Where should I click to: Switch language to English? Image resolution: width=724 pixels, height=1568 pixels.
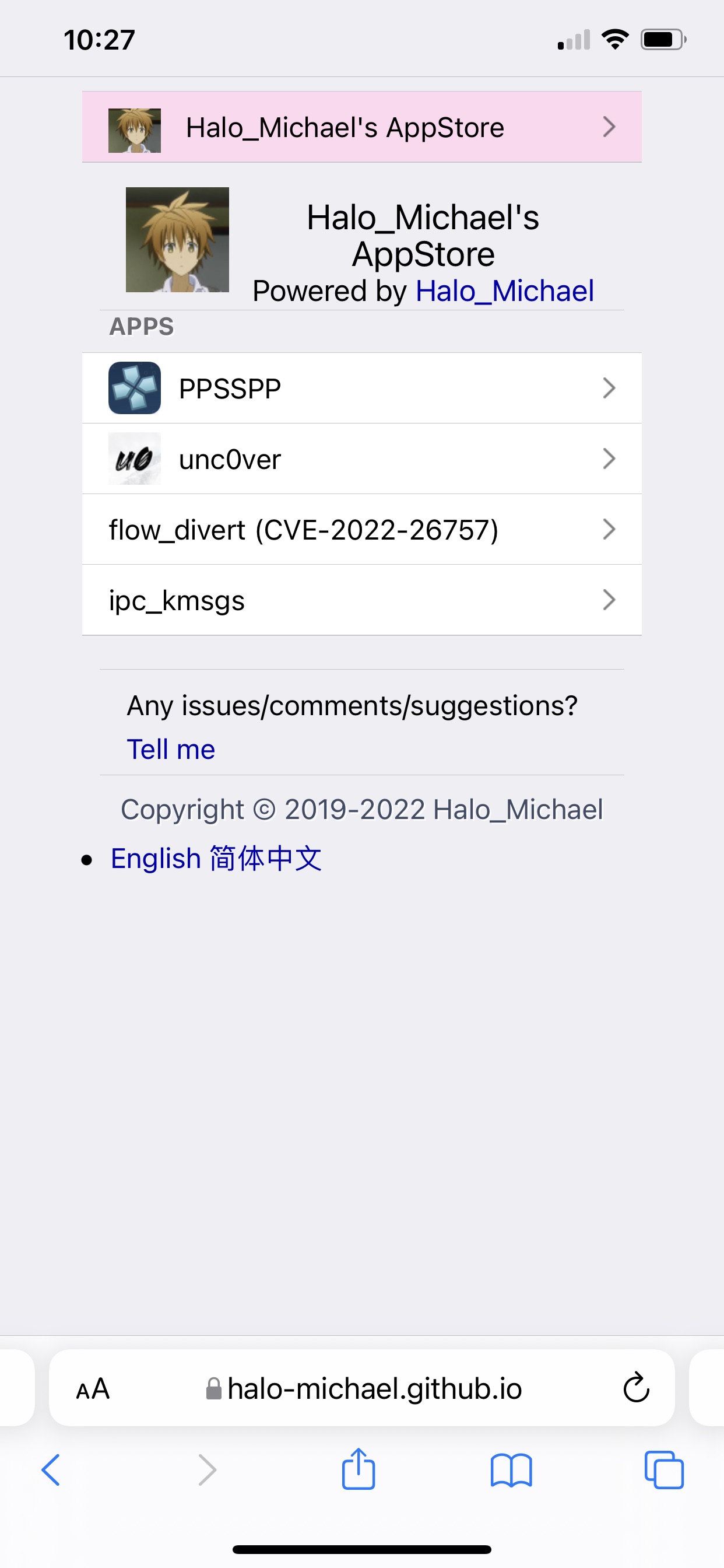point(156,859)
